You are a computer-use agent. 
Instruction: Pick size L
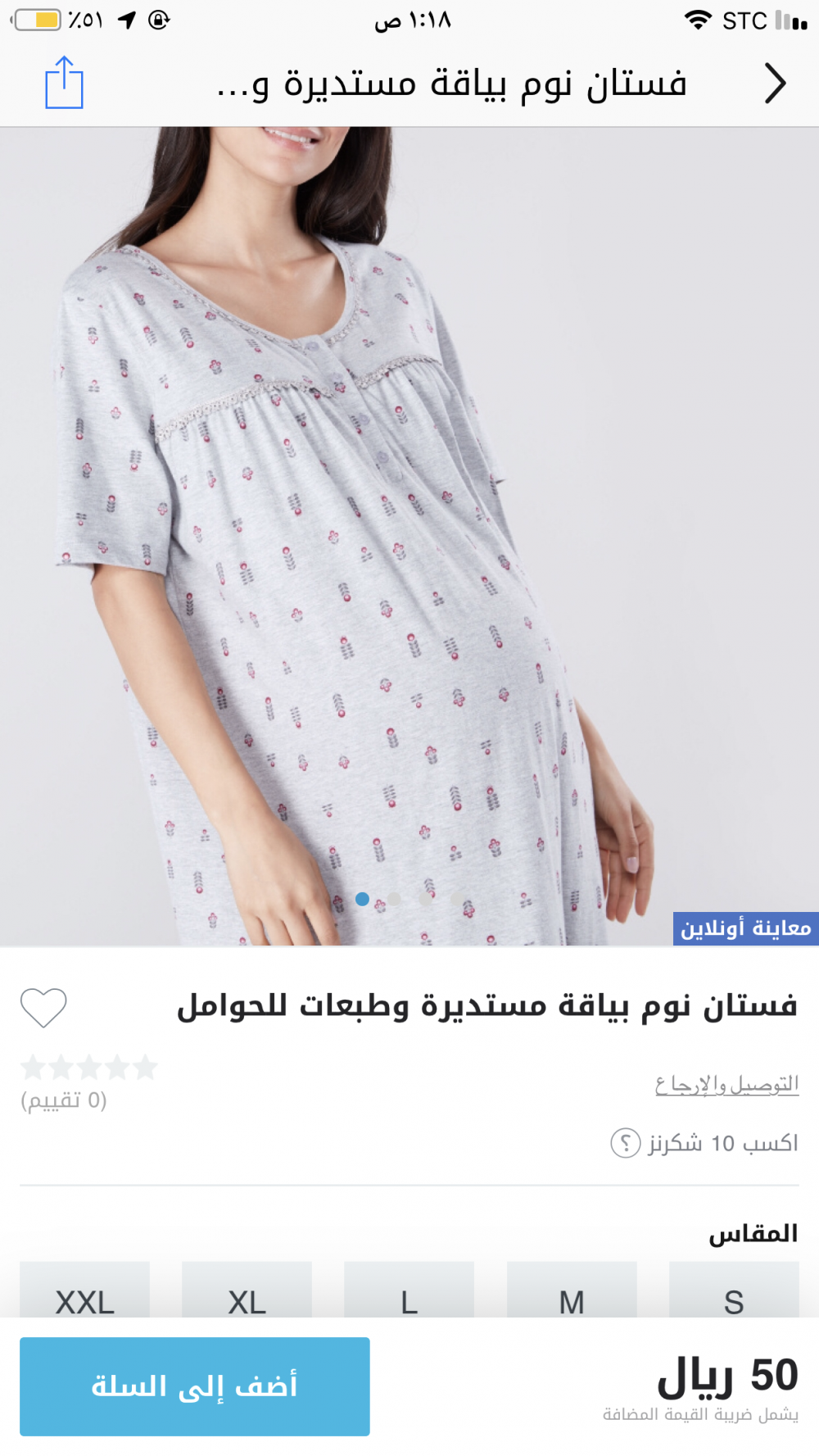click(409, 1294)
